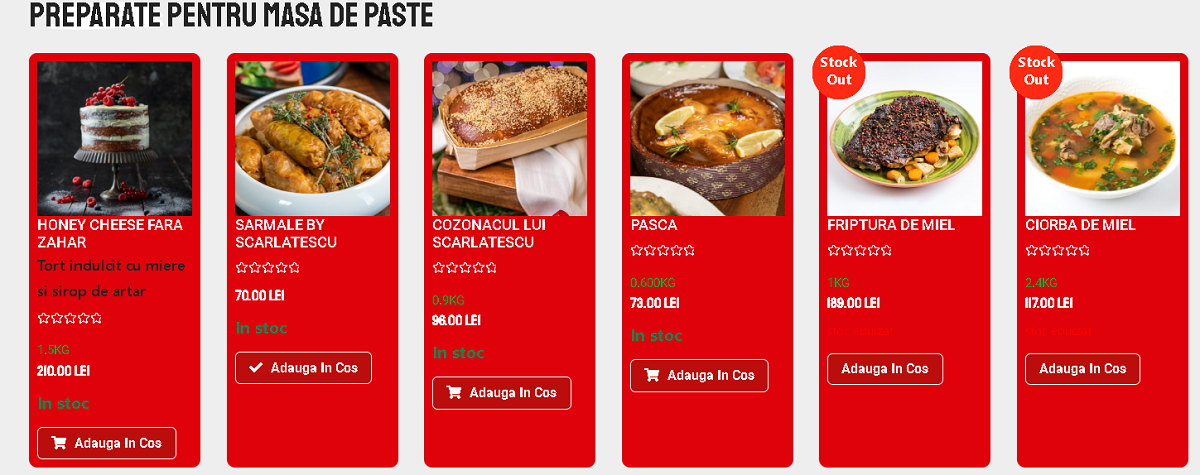Image resolution: width=1200 pixels, height=475 pixels.
Task: Tap Adauga In Cos for Friptura de Miel
Action: click(x=884, y=368)
